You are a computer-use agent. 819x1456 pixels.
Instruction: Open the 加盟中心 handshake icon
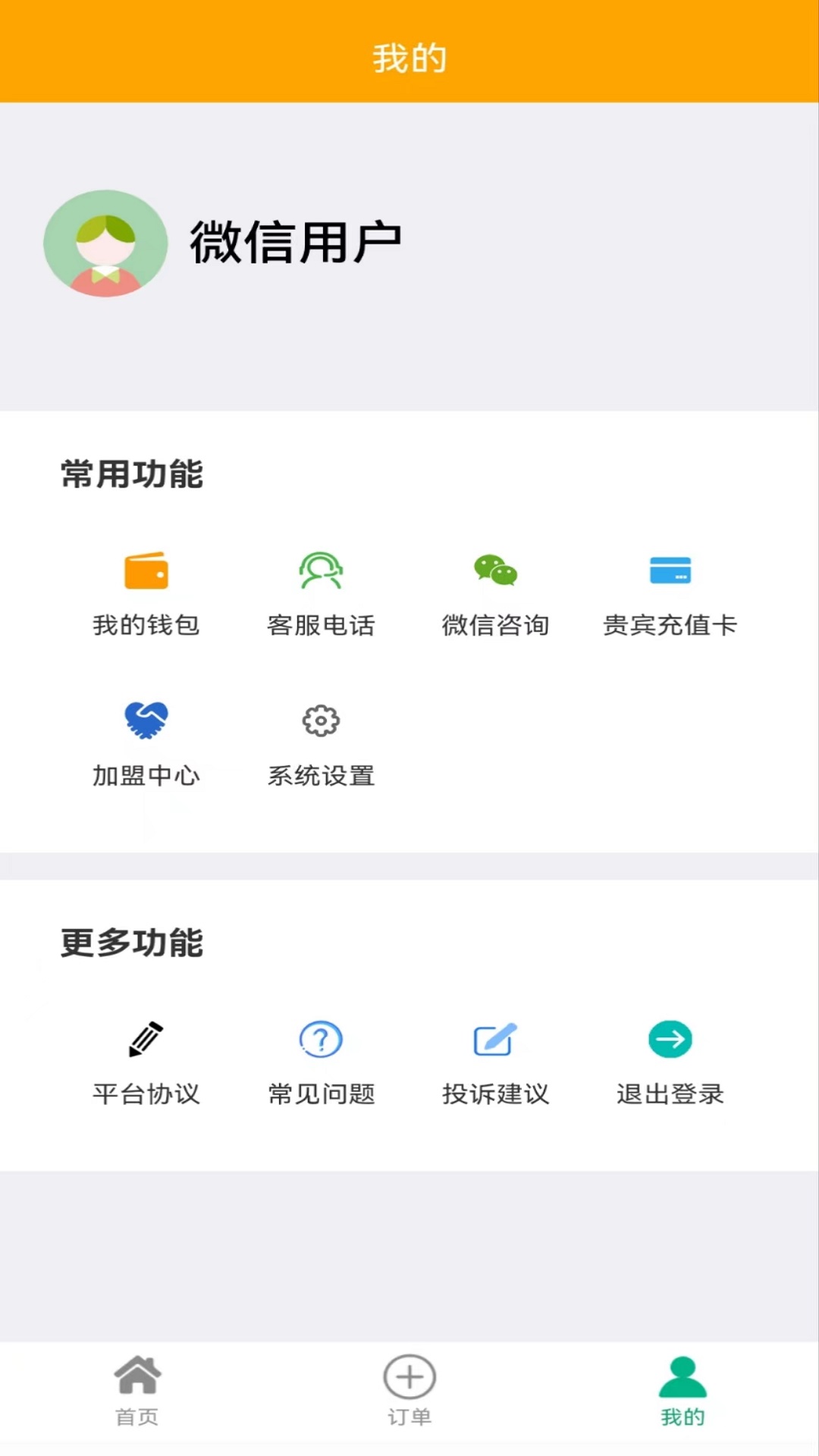[x=146, y=720]
